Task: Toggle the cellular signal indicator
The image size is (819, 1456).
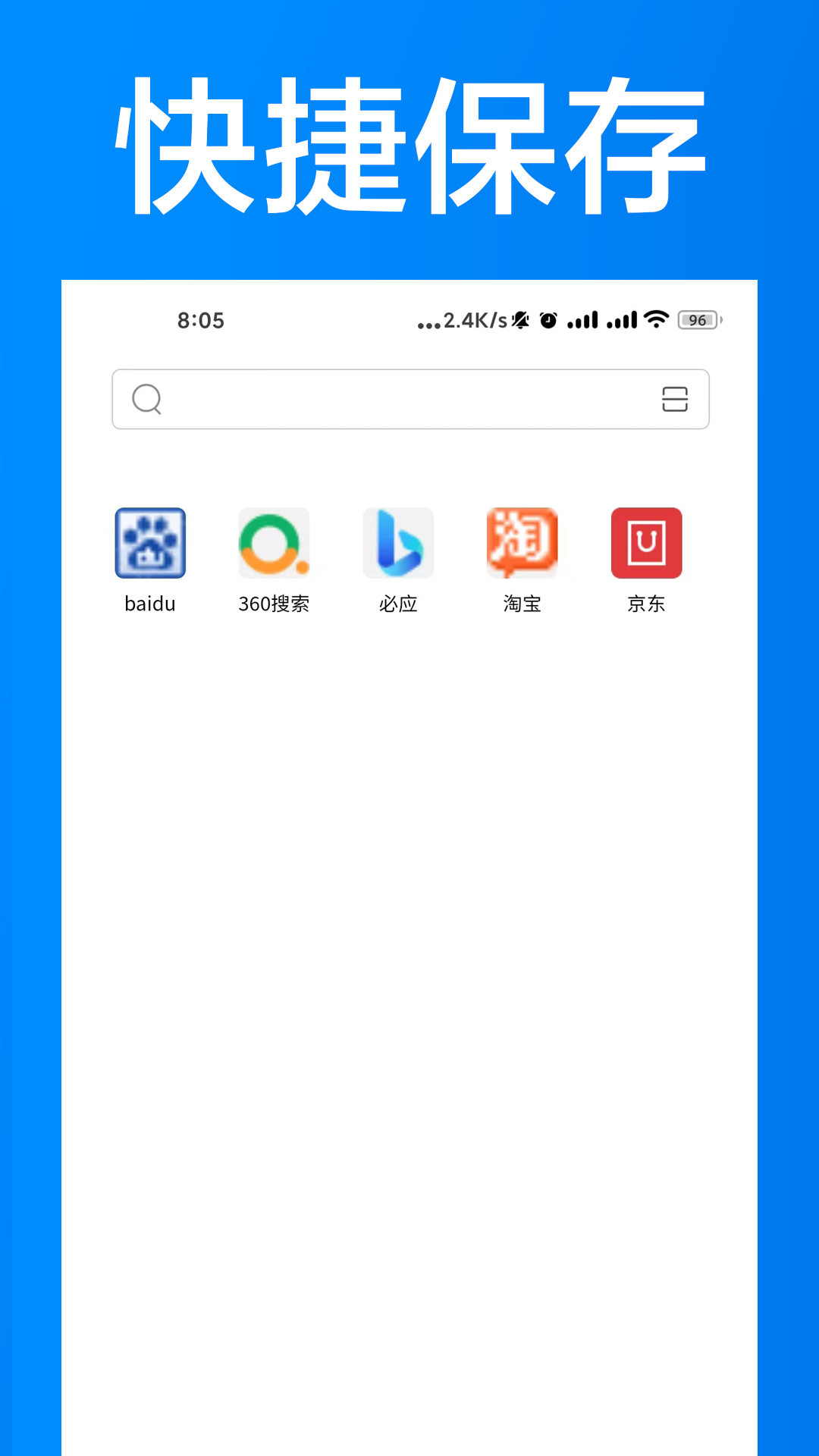Action: pos(584,319)
